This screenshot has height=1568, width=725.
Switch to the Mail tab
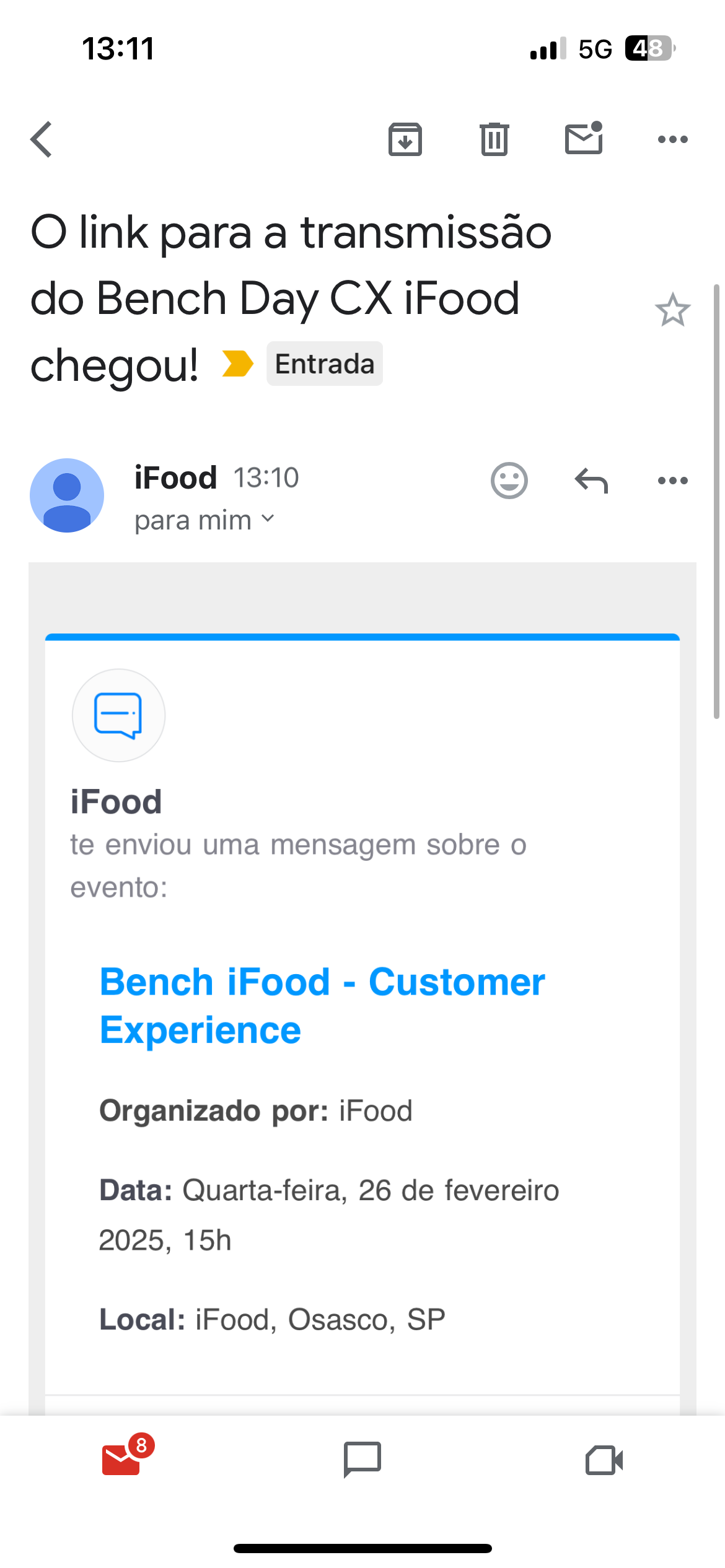(122, 1460)
